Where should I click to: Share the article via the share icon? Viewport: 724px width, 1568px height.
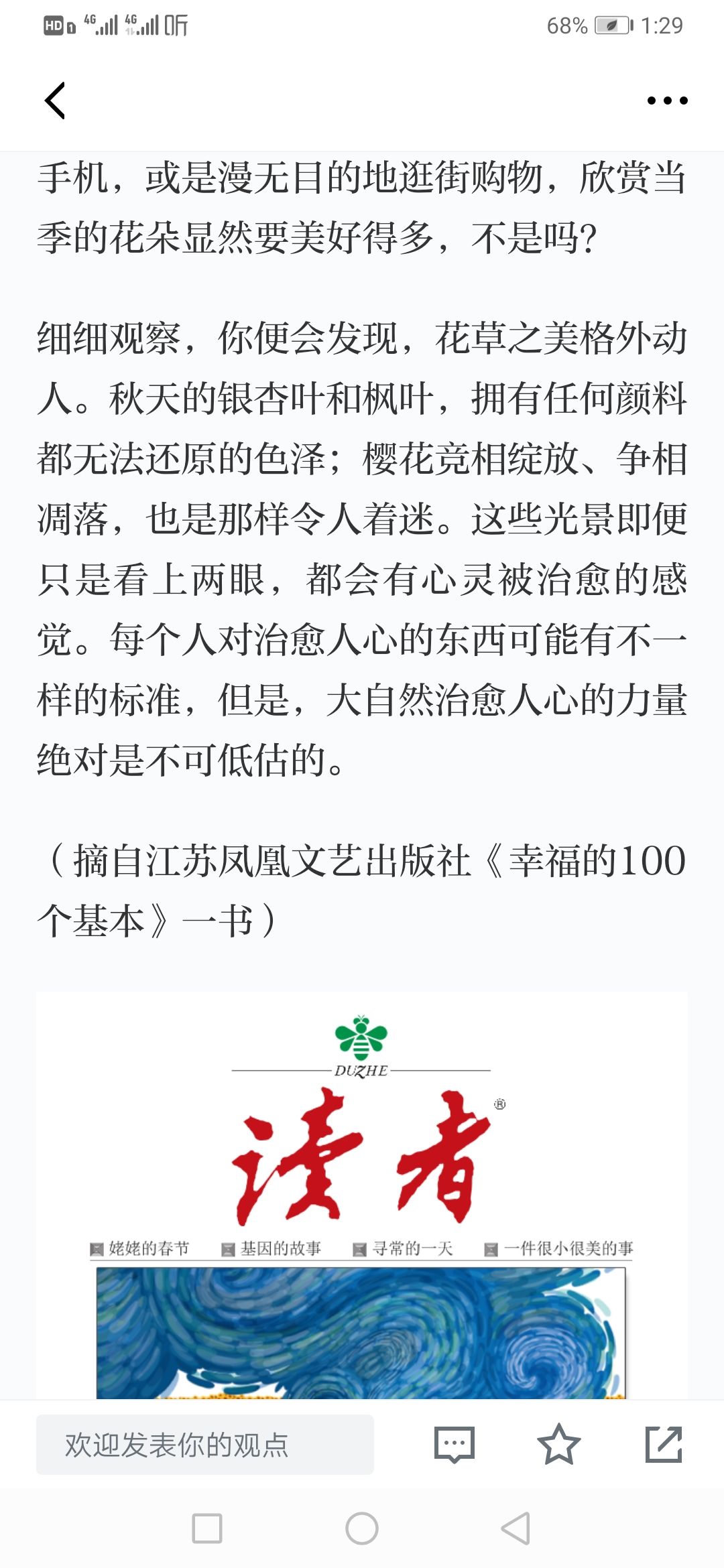(x=664, y=1445)
